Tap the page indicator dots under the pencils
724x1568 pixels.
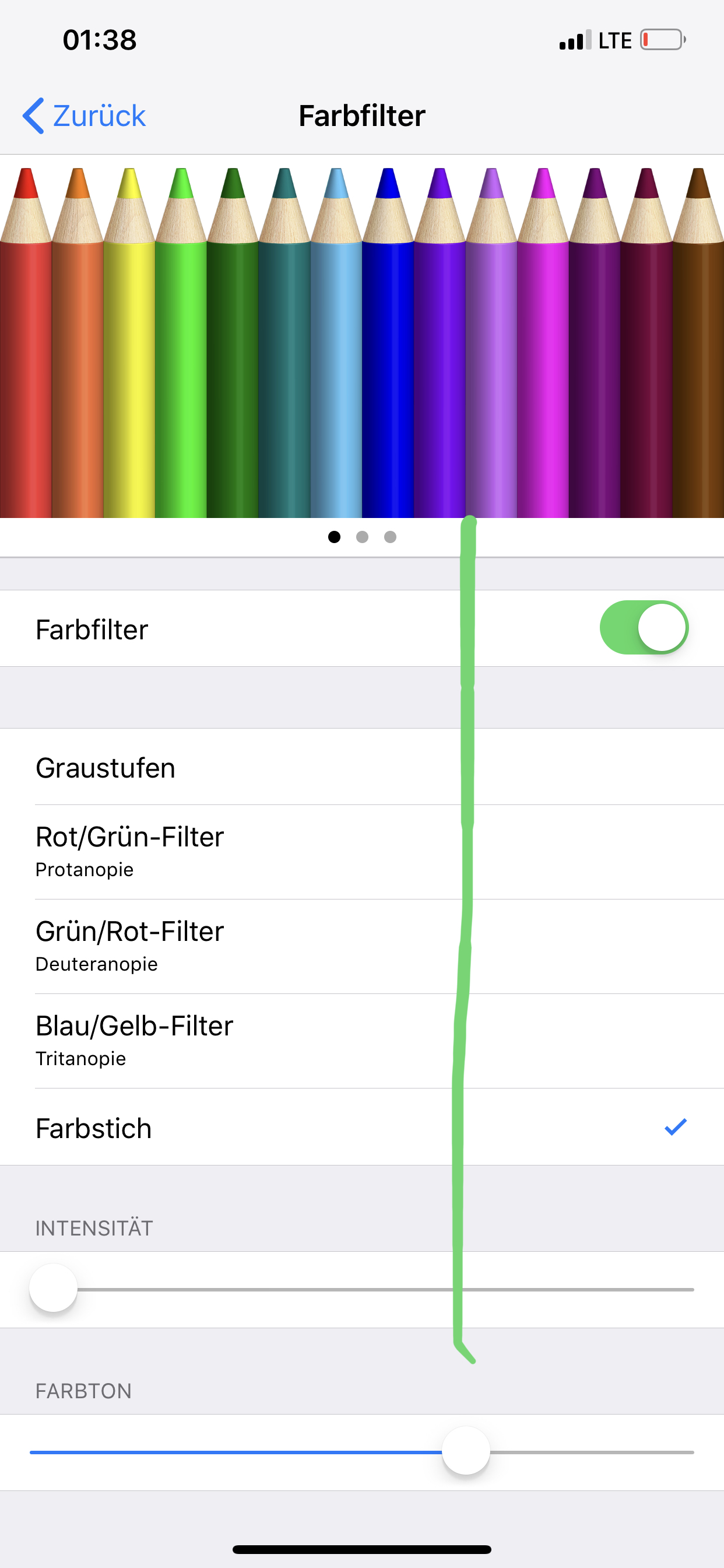362,537
